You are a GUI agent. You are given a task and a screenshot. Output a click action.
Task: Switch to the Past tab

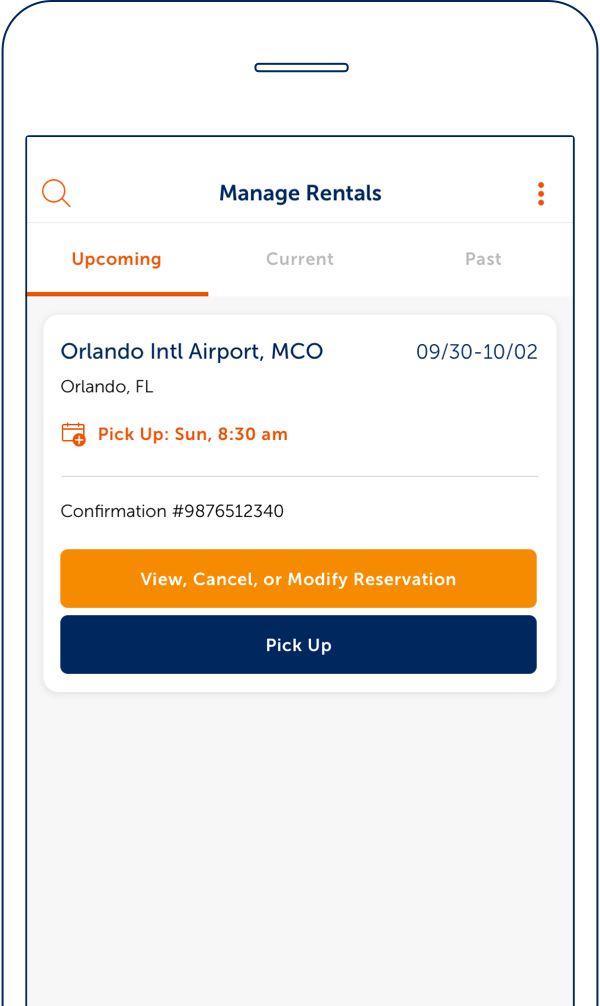tap(483, 259)
